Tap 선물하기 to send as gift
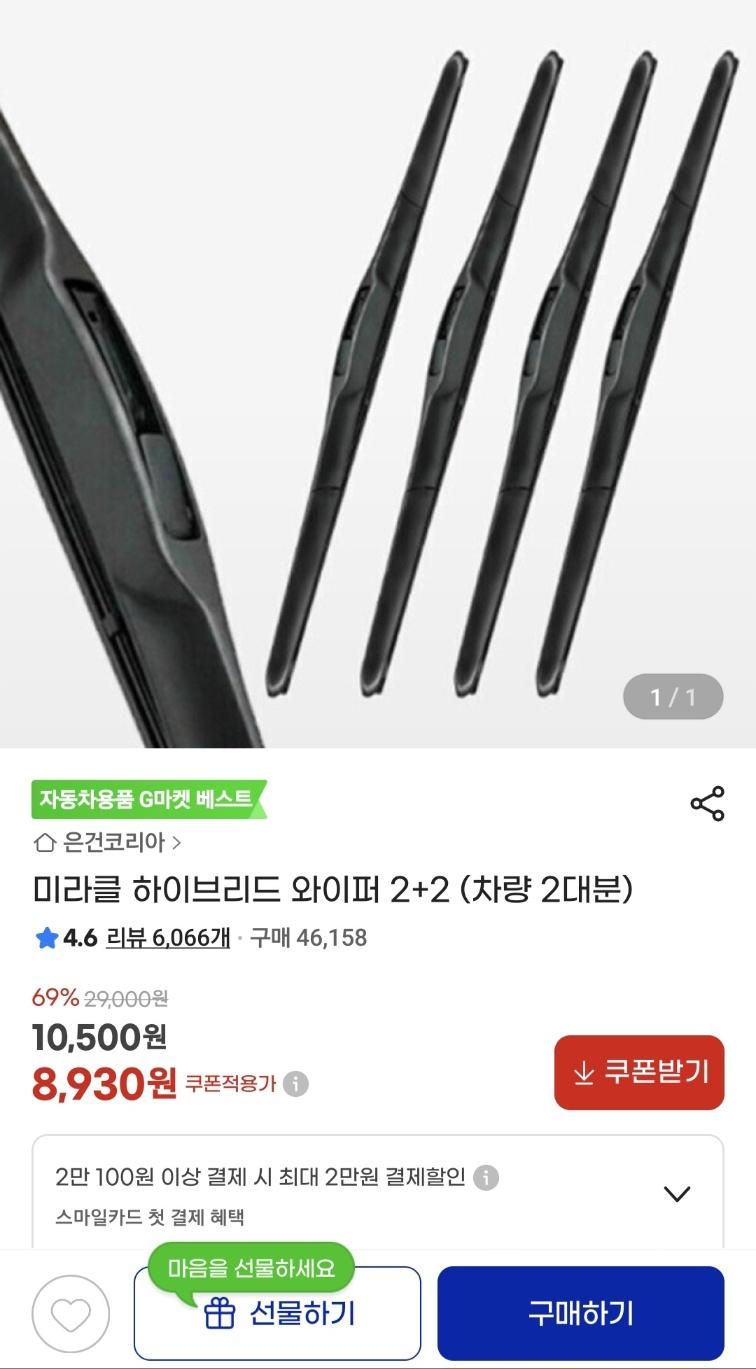Image resolution: width=756 pixels, height=1369 pixels. point(278,1313)
